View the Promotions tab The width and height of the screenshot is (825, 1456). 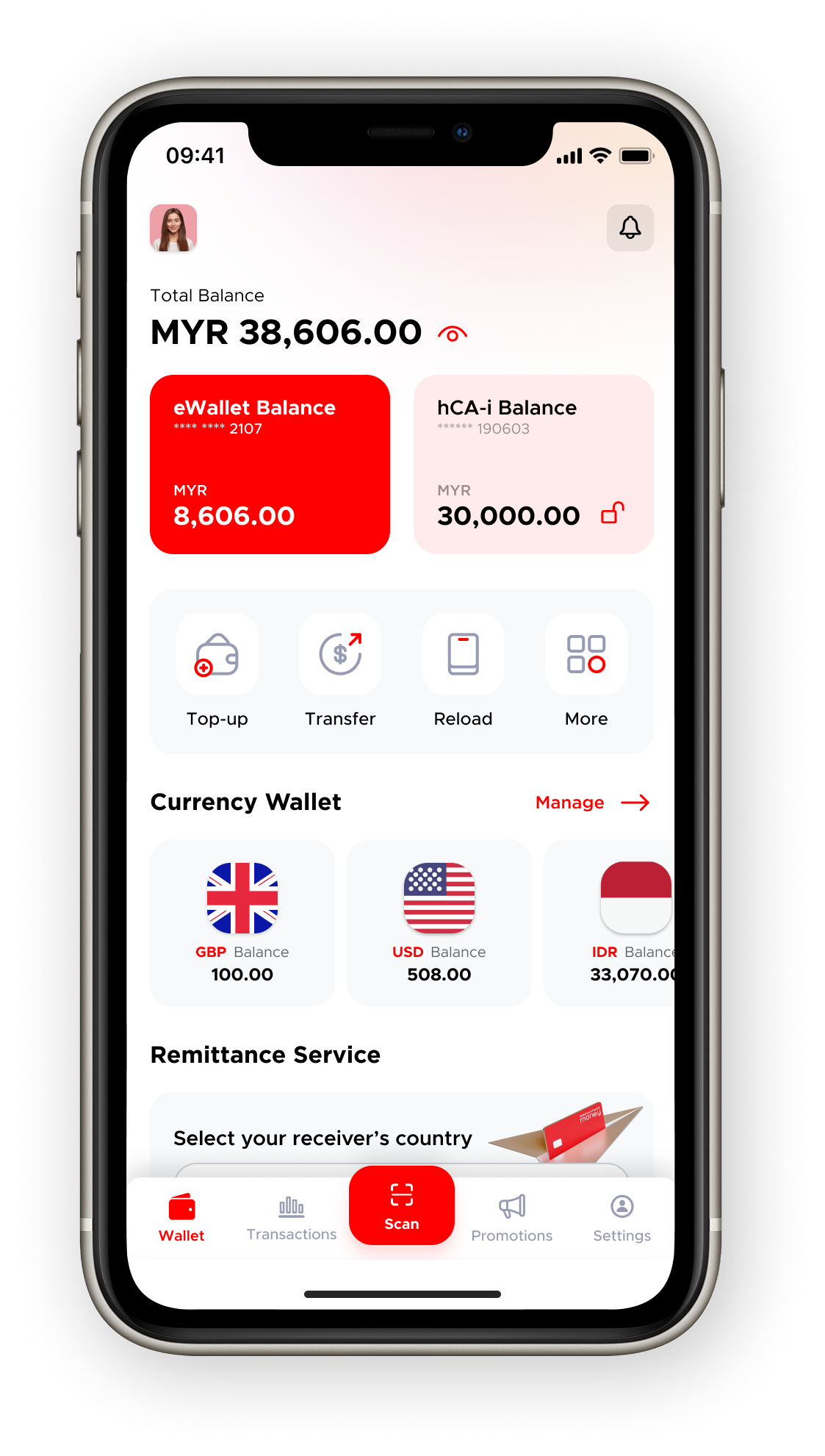[x=512, y=1218]
